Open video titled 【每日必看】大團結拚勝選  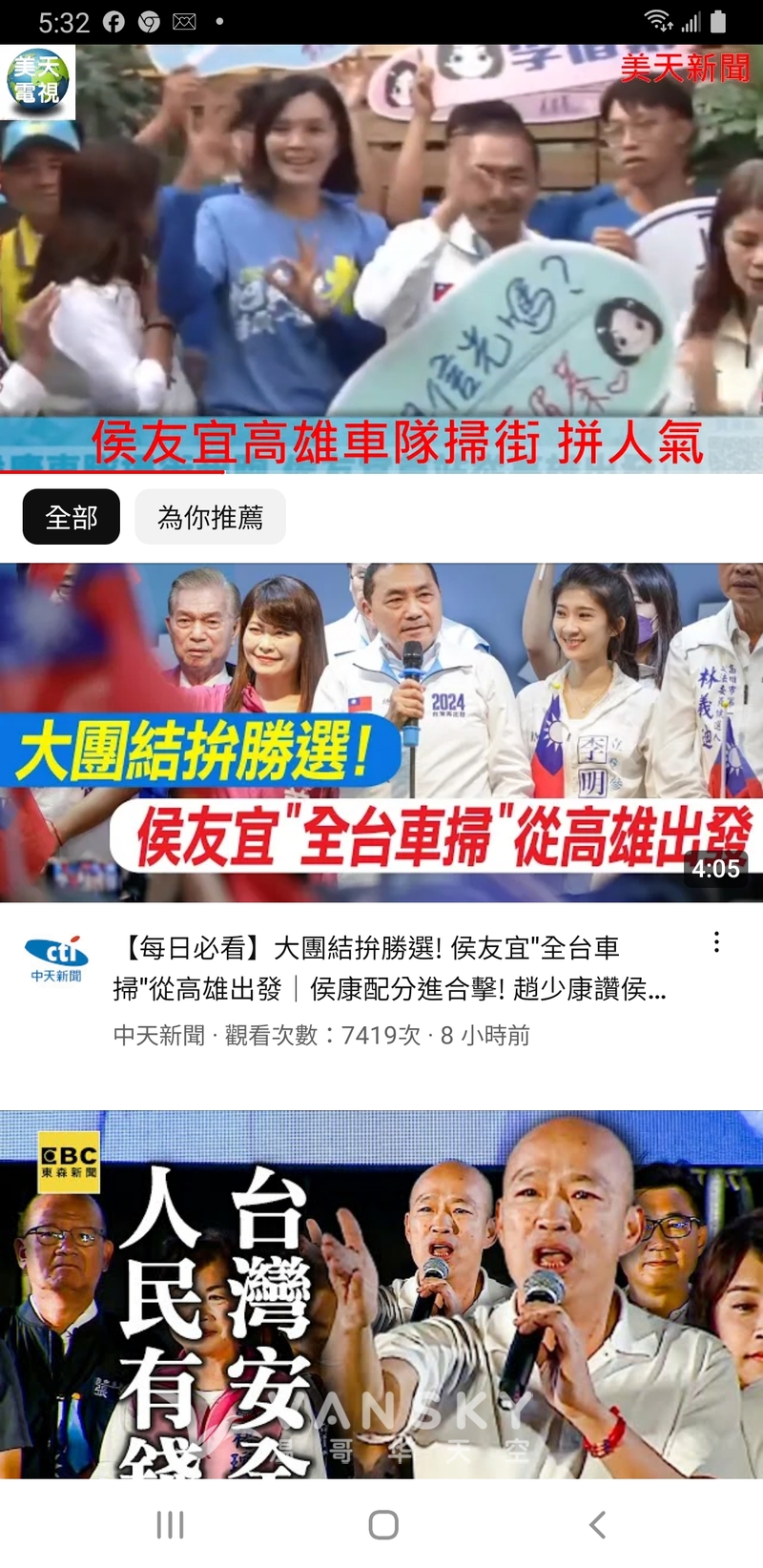pyautogui.click(x=391, y=968)
